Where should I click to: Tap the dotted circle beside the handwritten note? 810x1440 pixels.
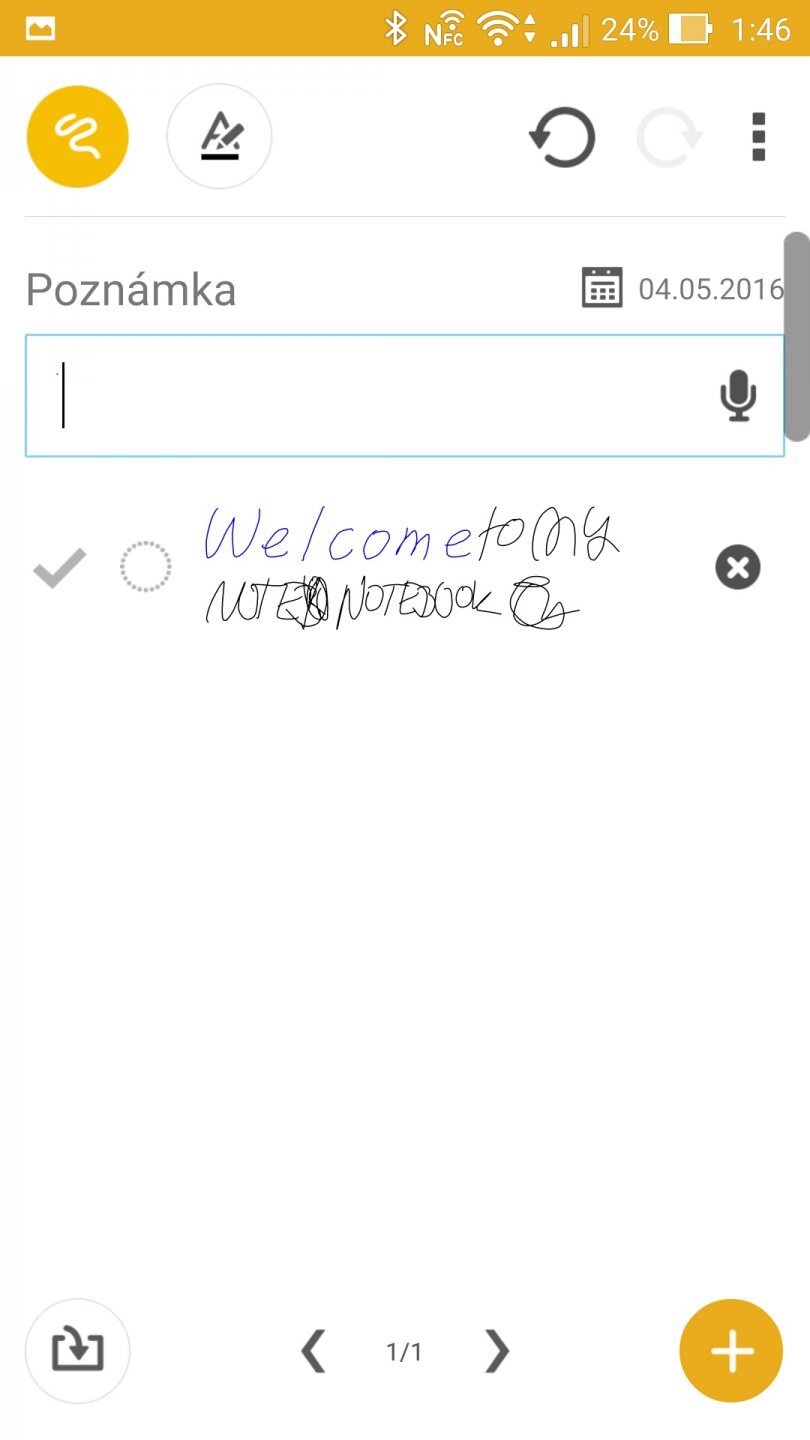tap(146, 568)
